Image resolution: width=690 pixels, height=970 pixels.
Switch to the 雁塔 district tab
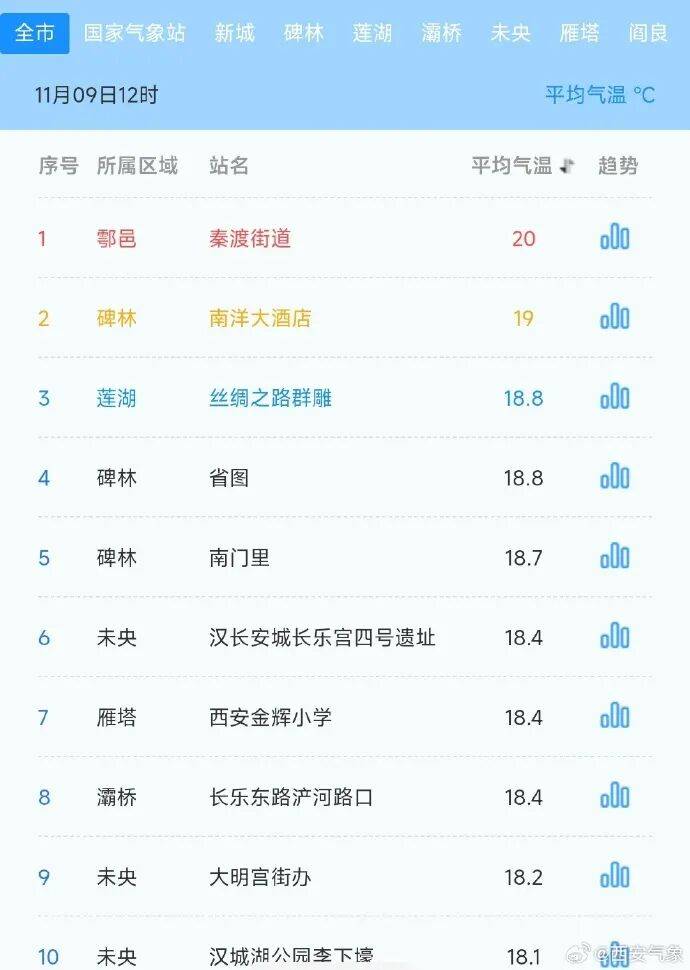[580, 33]
